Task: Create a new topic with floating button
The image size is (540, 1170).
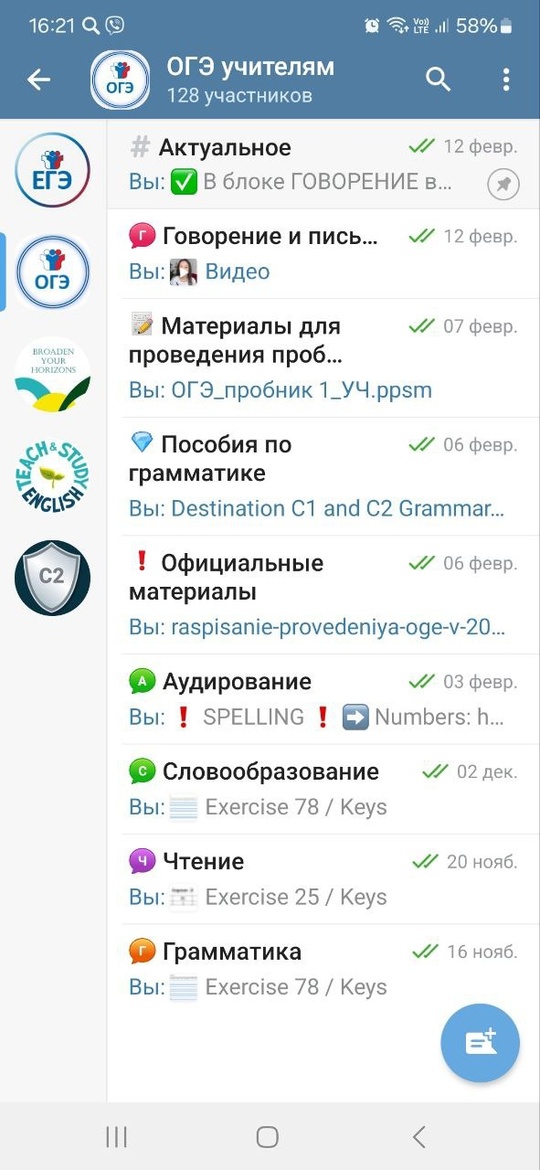Action: 480,1042
